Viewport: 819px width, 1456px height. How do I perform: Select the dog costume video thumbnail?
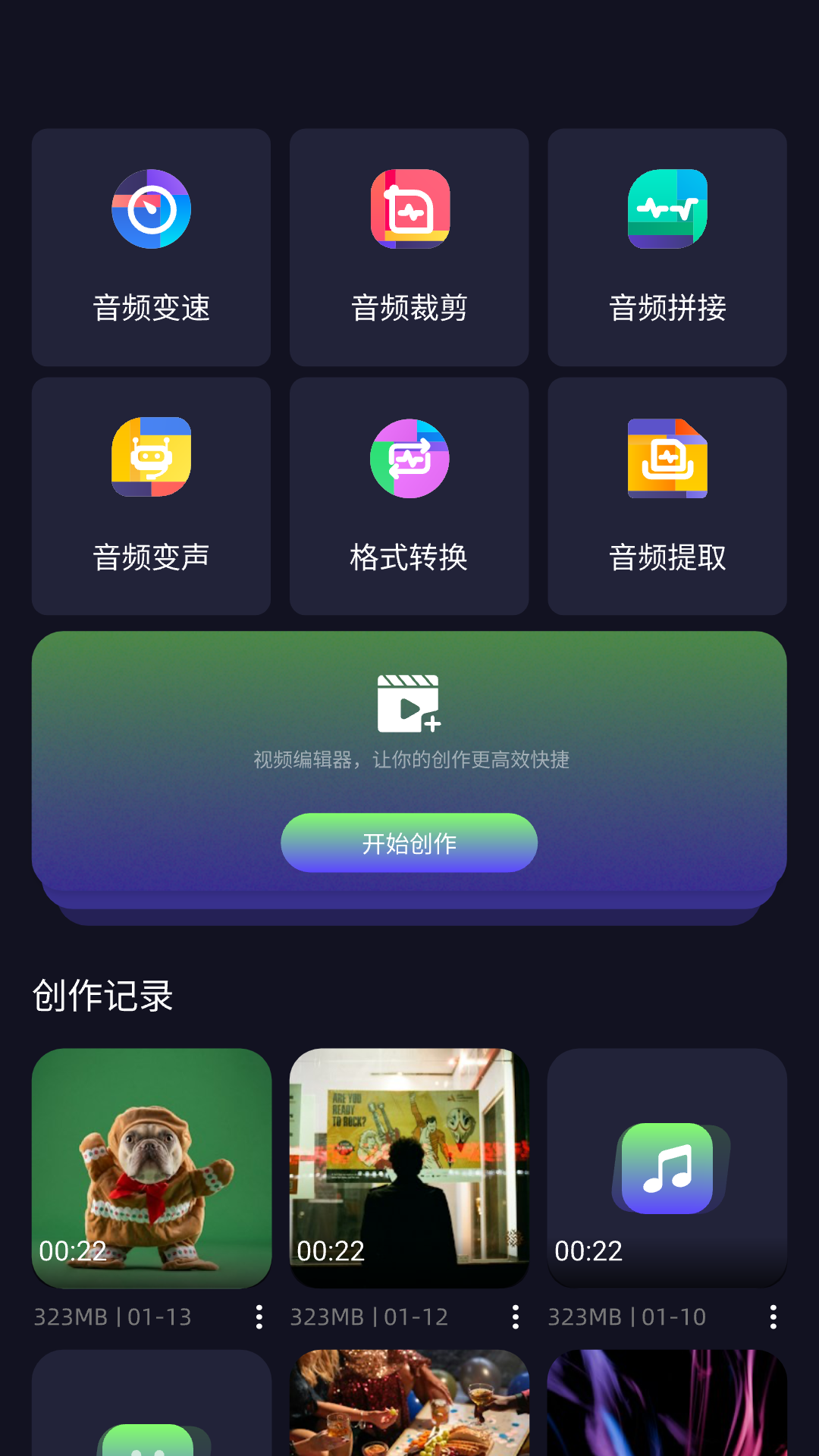tap(151, 1168)
